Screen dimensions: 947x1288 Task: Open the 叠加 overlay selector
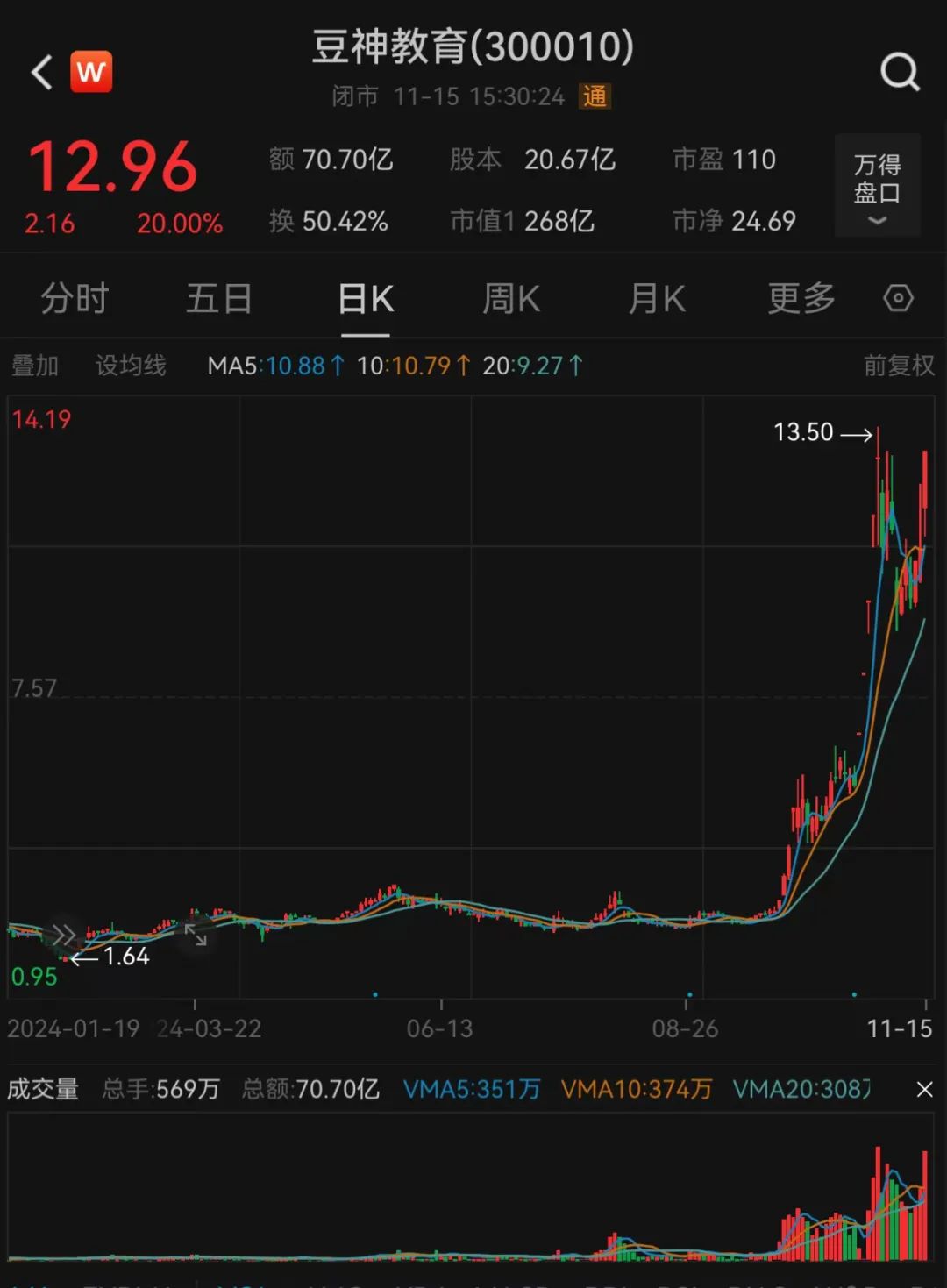(35, 366)
